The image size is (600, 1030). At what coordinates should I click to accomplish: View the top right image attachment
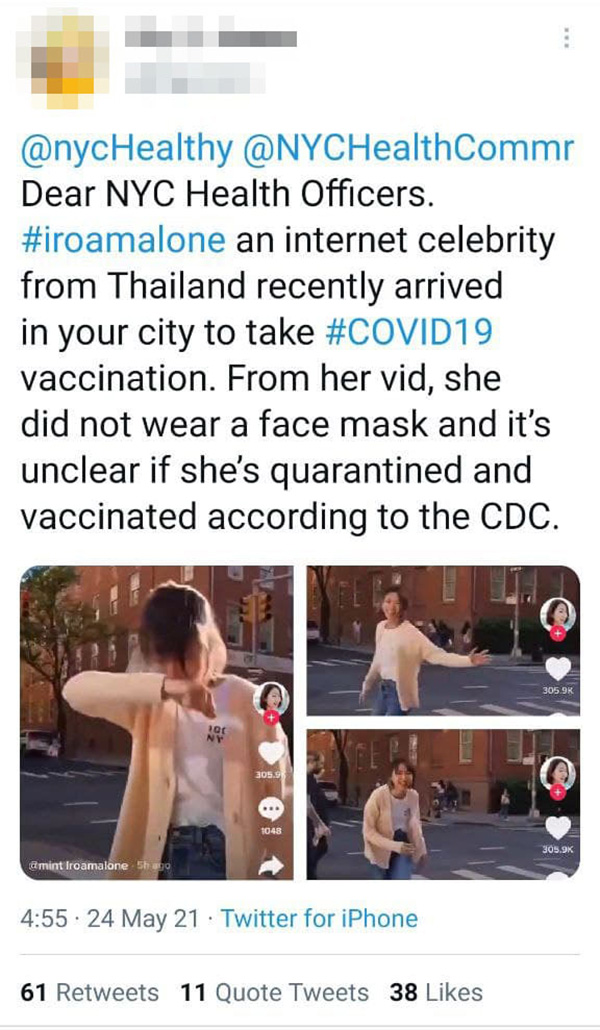tap(443, 640)
